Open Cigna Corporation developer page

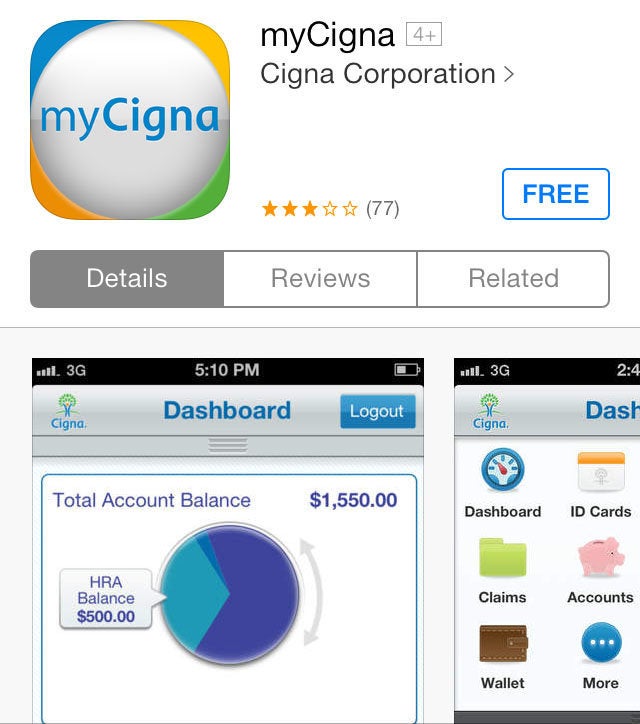click(x=386, y=75)
